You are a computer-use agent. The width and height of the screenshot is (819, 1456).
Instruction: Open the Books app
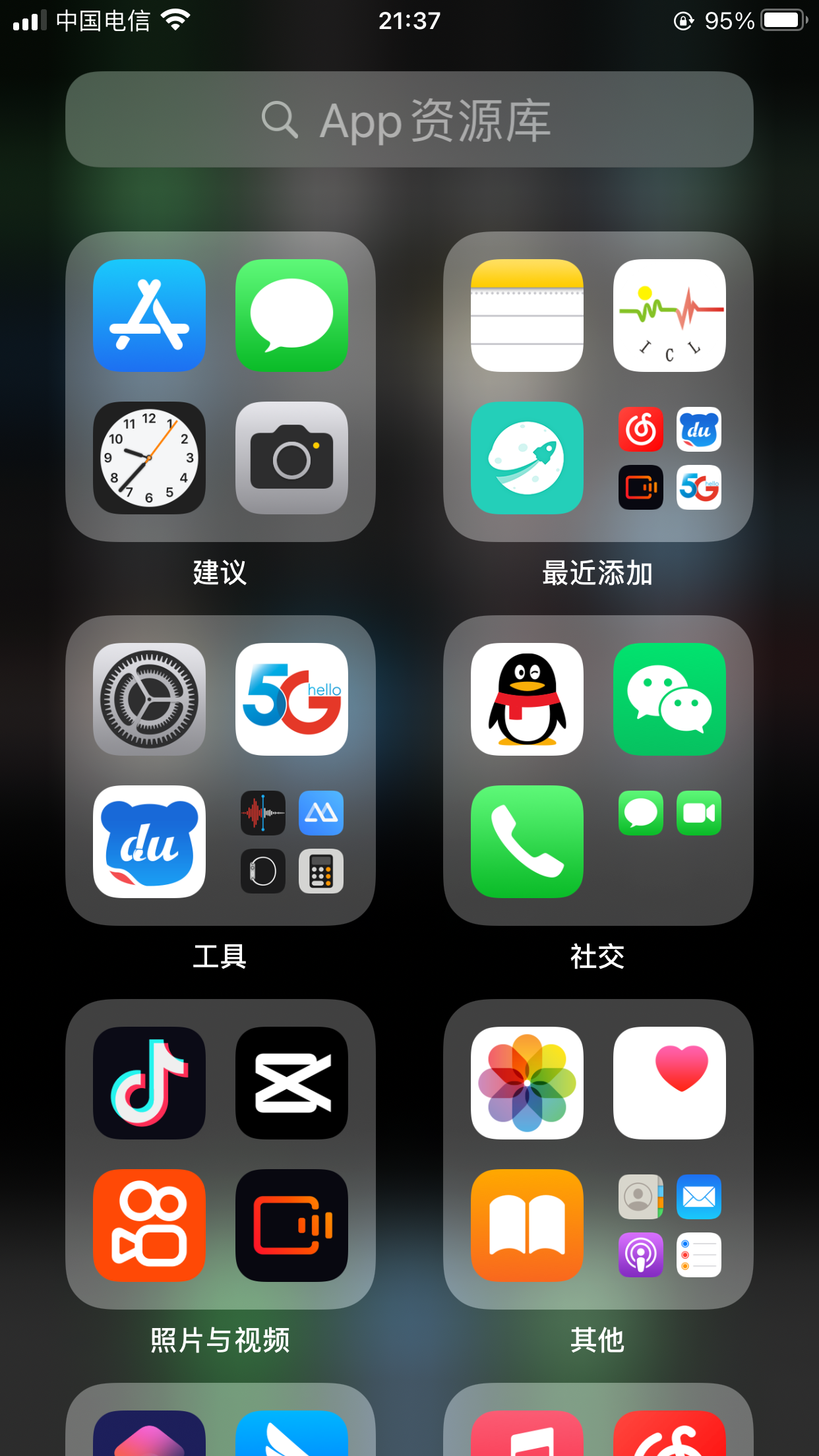point(527,1225)
